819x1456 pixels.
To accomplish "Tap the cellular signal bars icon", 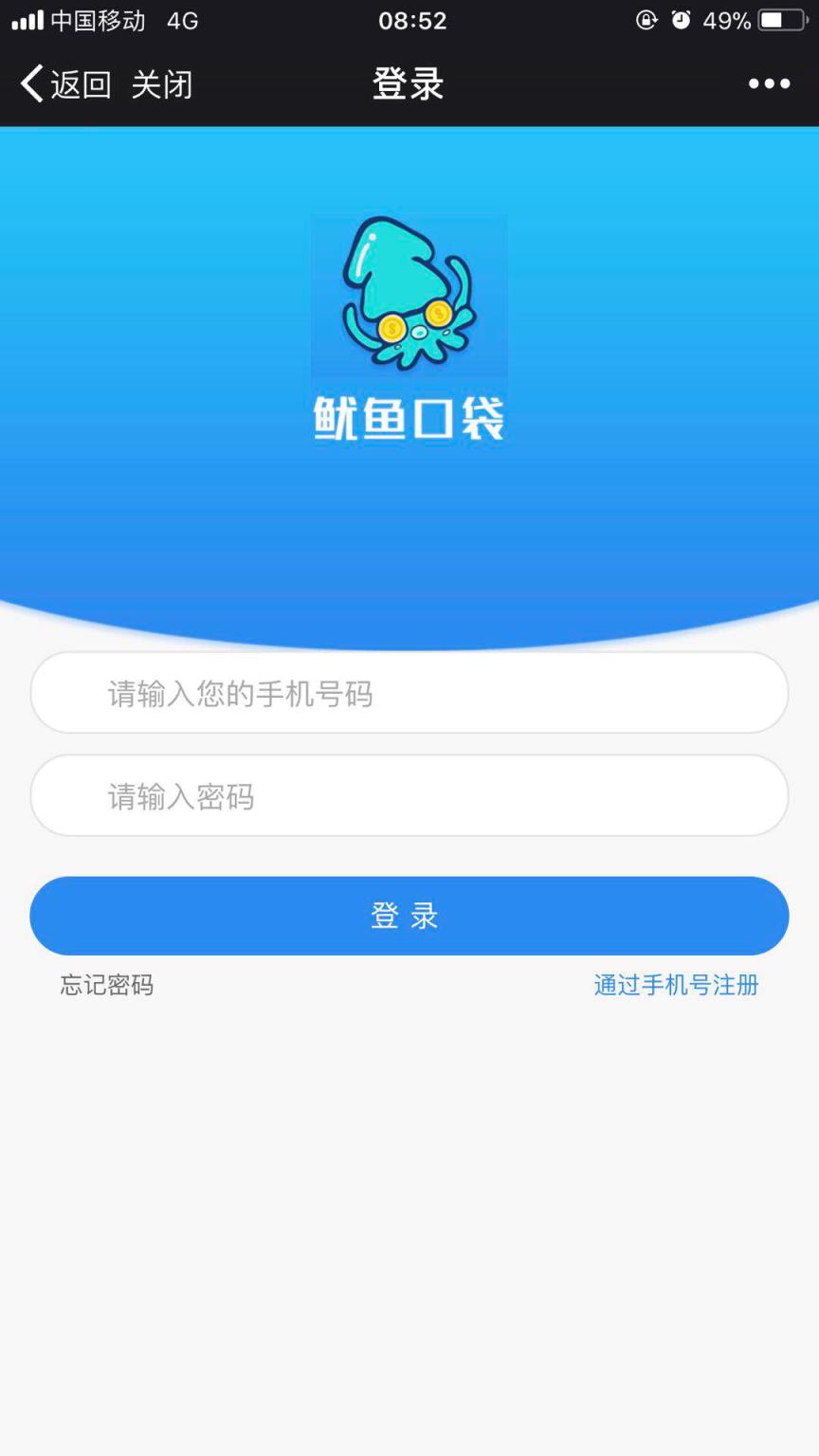I will [27, 18].
